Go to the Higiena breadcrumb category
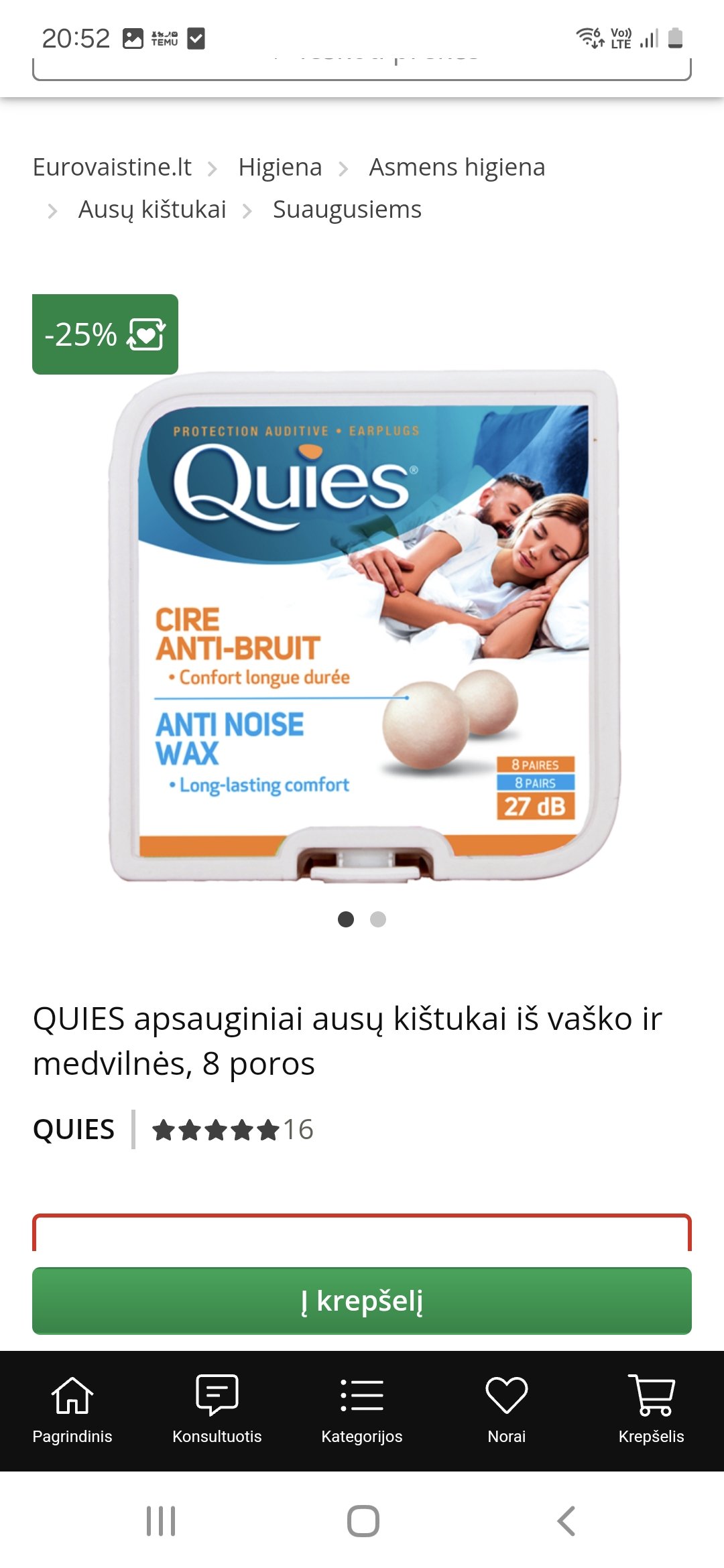Viewport: 724px width, 1568px height. (280, 167)
